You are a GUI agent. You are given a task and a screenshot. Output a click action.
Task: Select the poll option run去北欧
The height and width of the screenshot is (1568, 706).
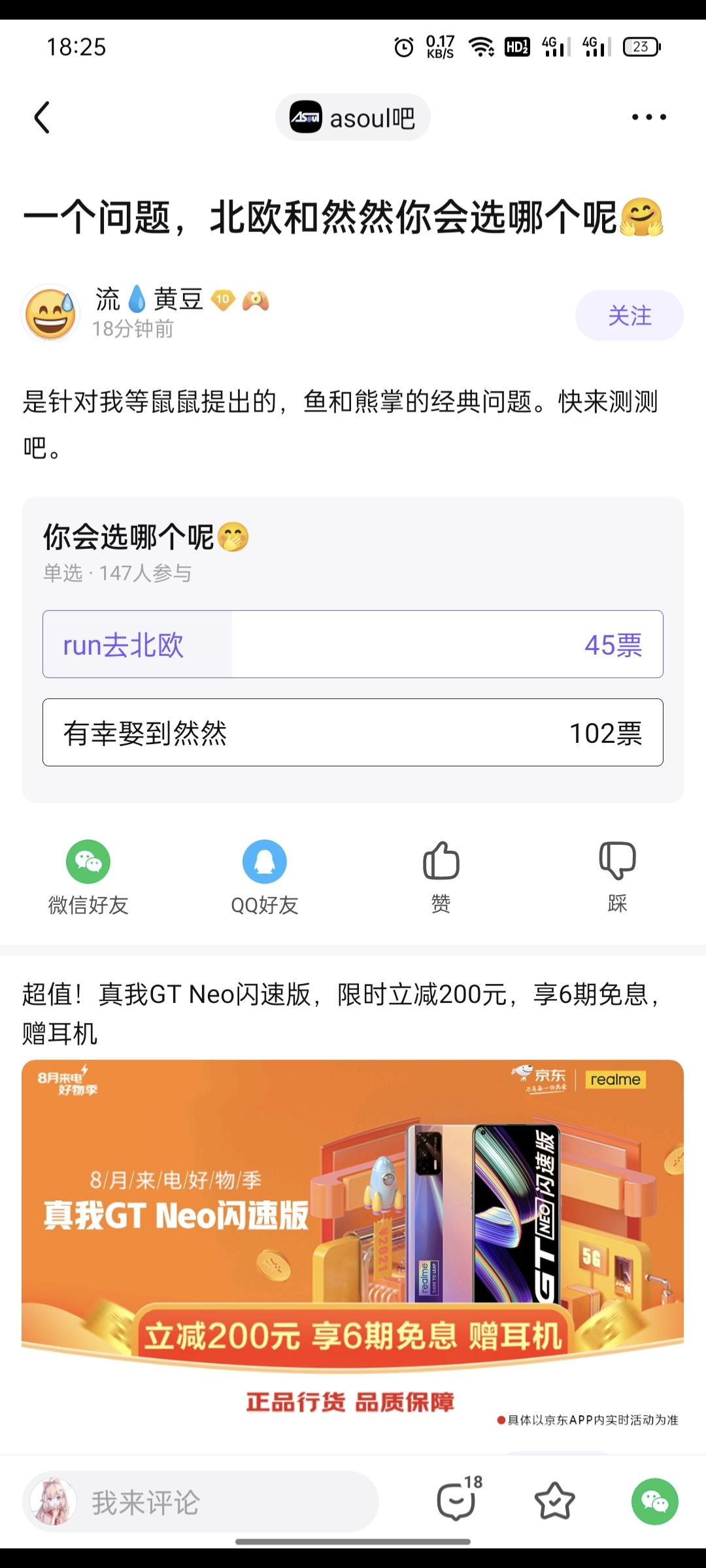click(352, 644)
